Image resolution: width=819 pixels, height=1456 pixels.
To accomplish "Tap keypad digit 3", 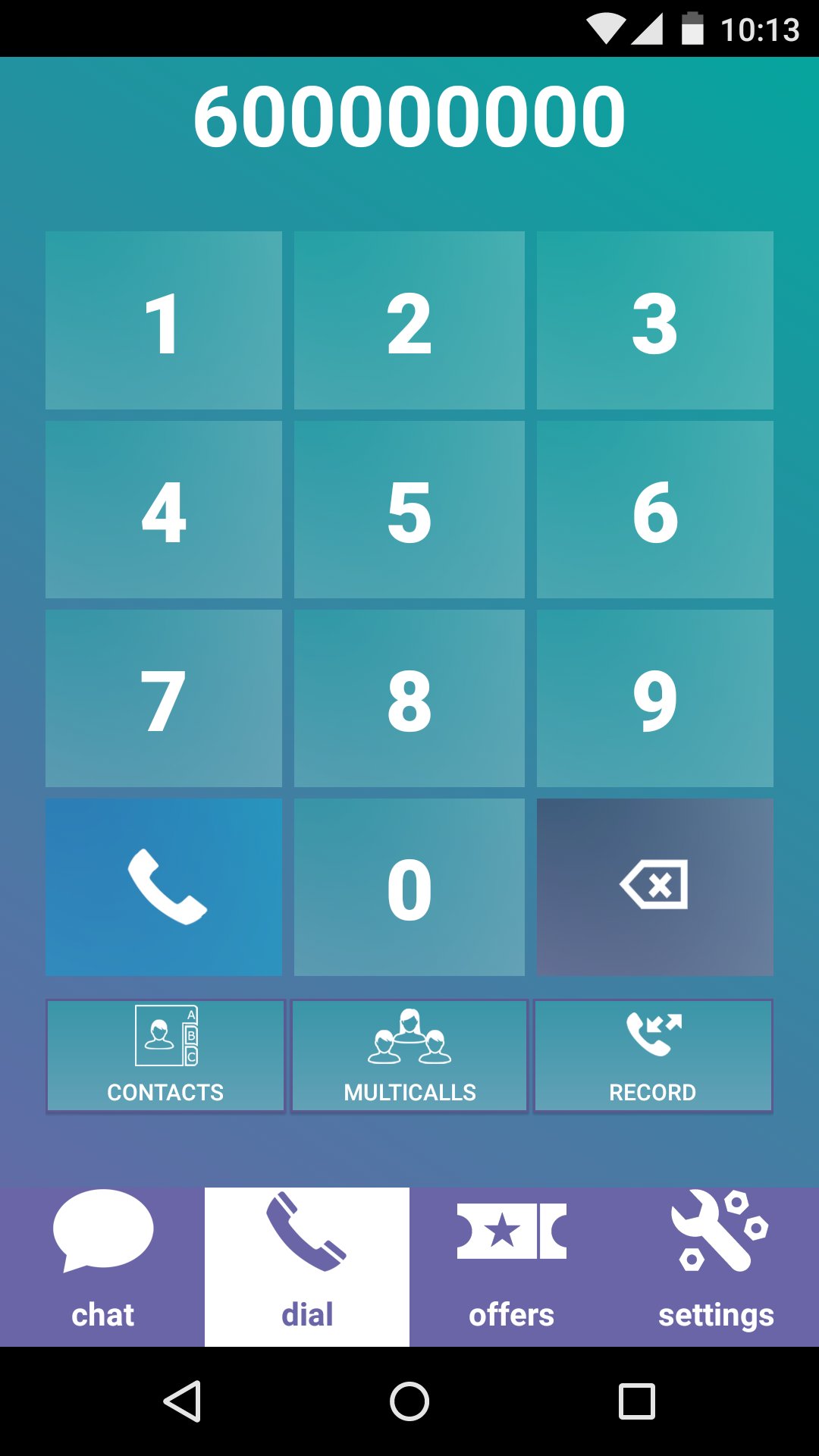I will click(x=654, y=320).
